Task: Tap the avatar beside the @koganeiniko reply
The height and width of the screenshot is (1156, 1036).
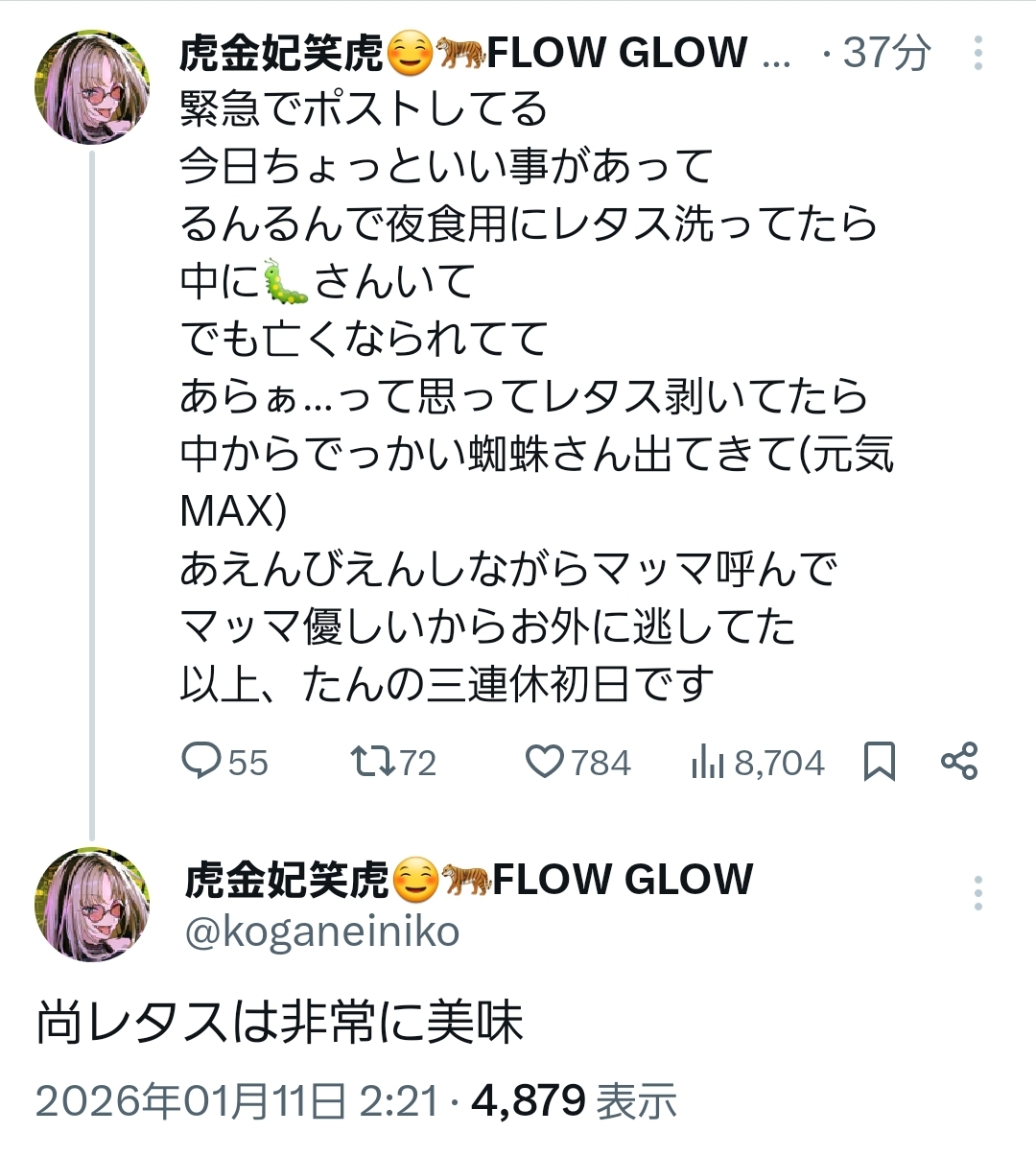Action: point(92,904)
